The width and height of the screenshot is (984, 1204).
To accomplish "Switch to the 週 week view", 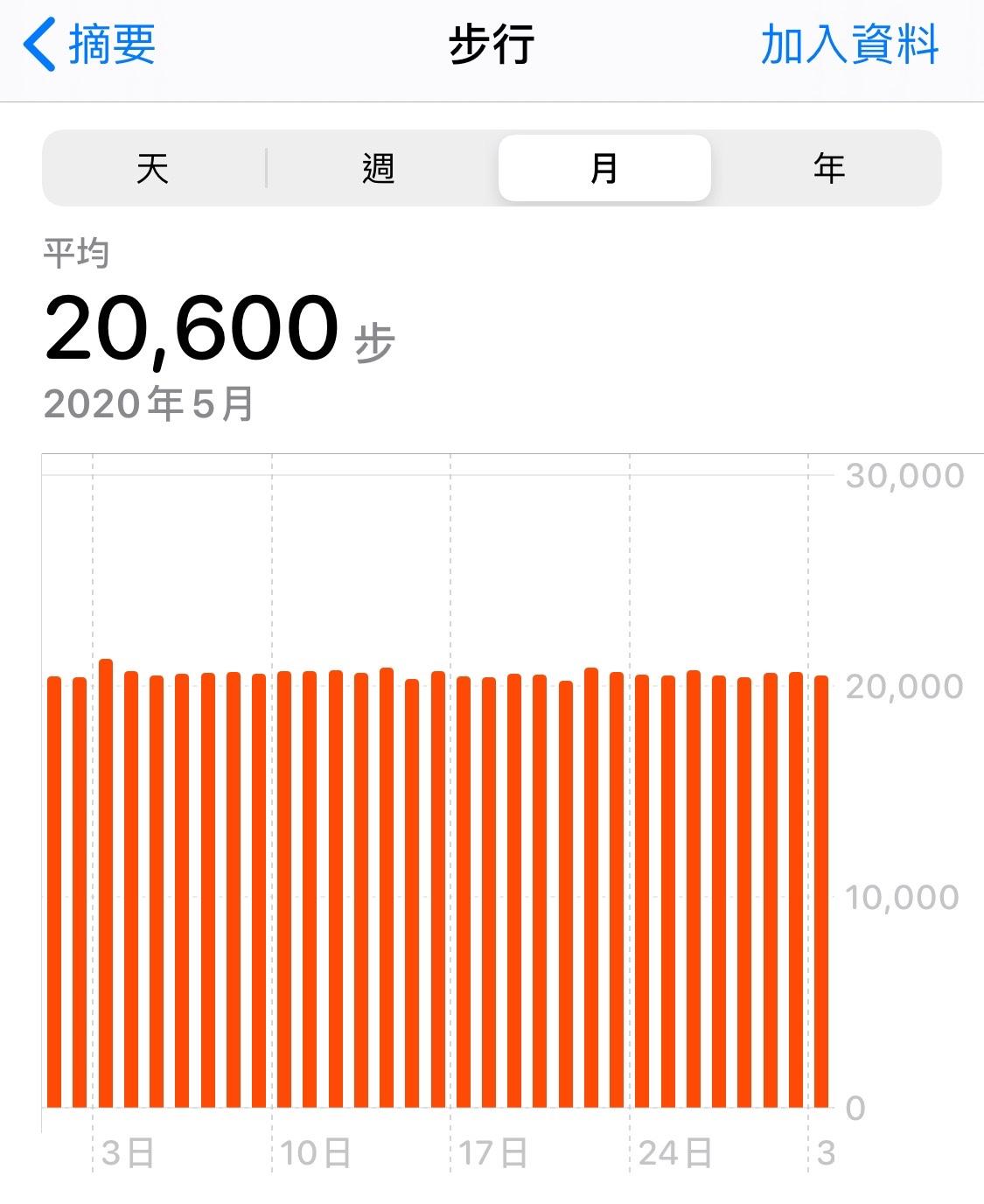I will 379,168.
